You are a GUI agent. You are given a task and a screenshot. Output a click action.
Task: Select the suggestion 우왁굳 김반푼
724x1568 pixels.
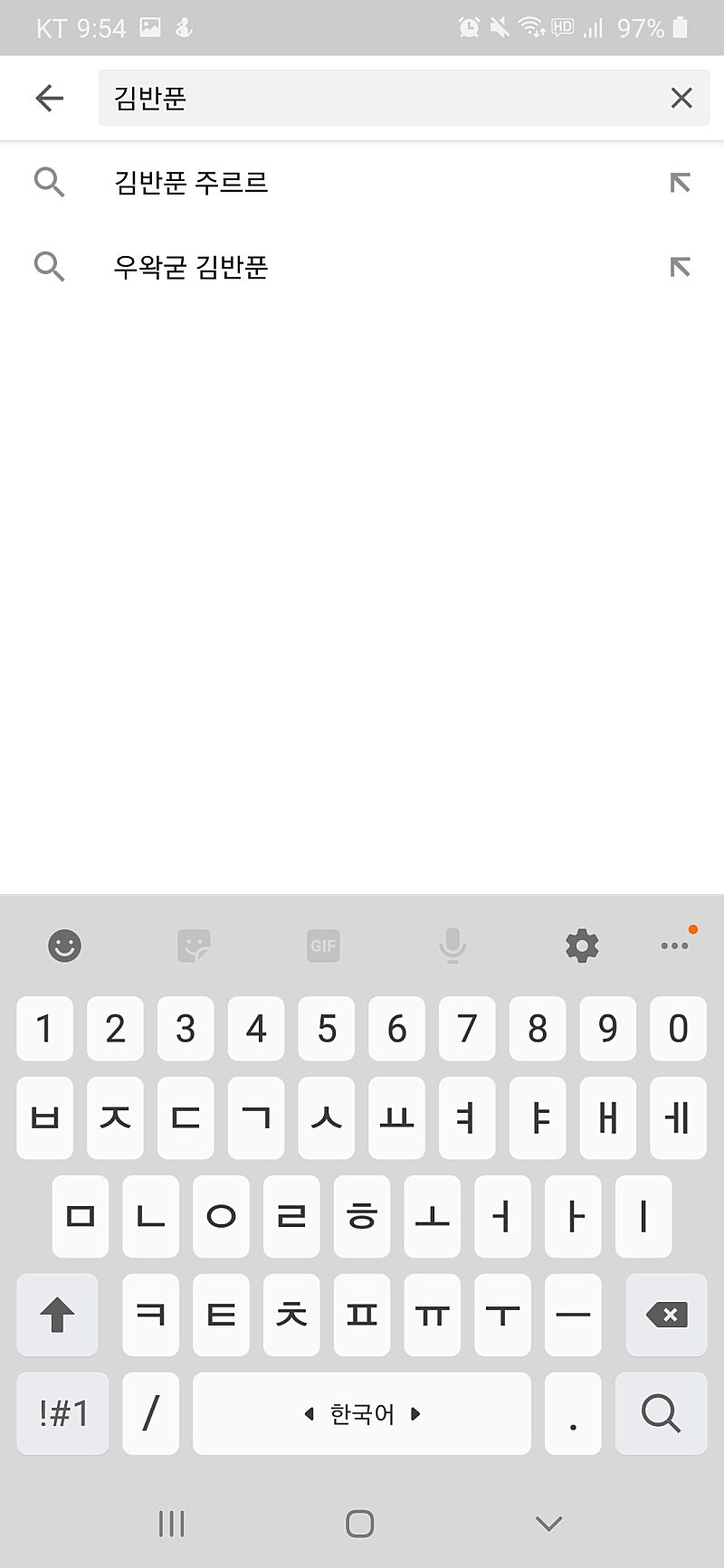tap(362, 267)
